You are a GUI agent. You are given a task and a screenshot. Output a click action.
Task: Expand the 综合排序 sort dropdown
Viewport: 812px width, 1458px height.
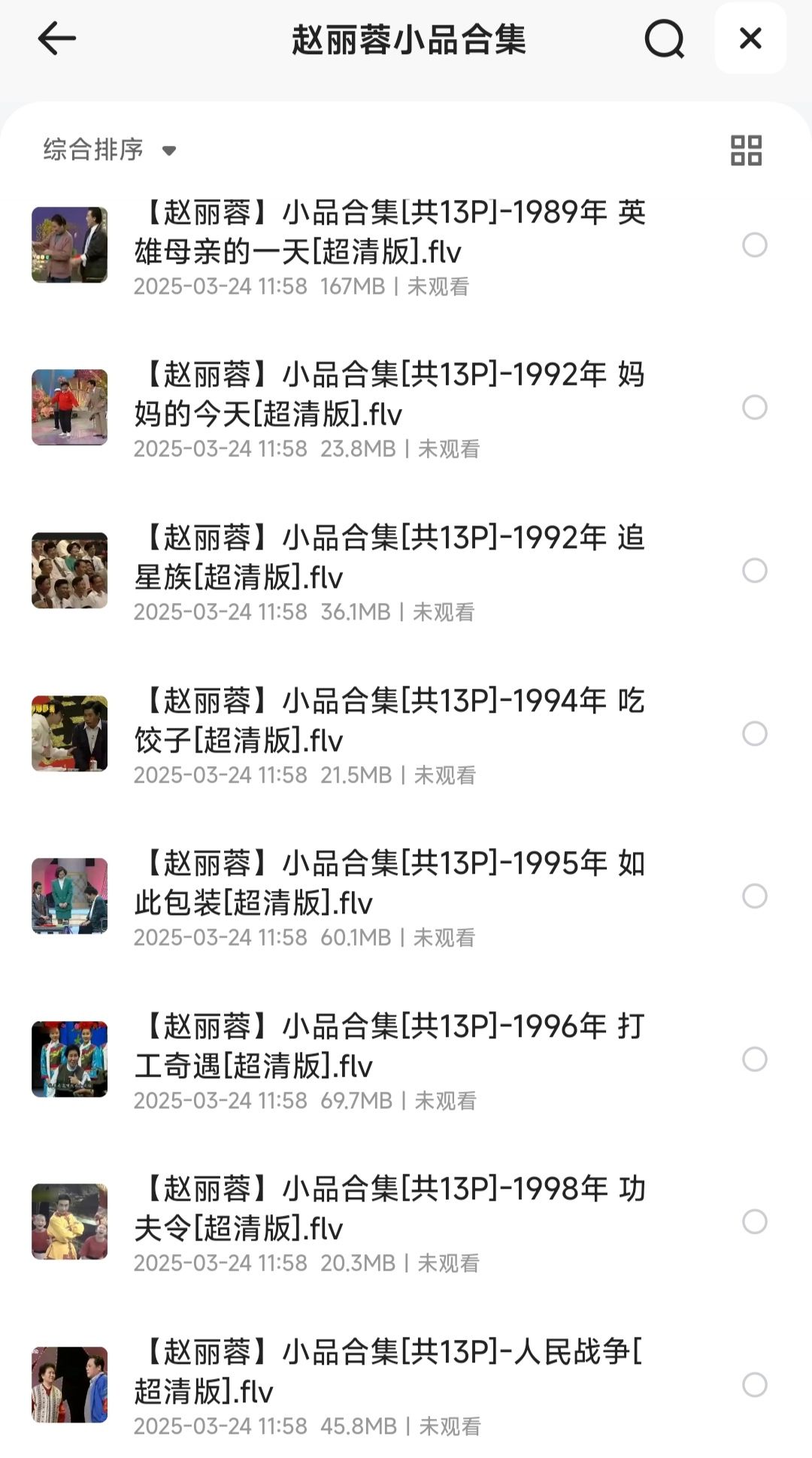click(x=110, y=150)
